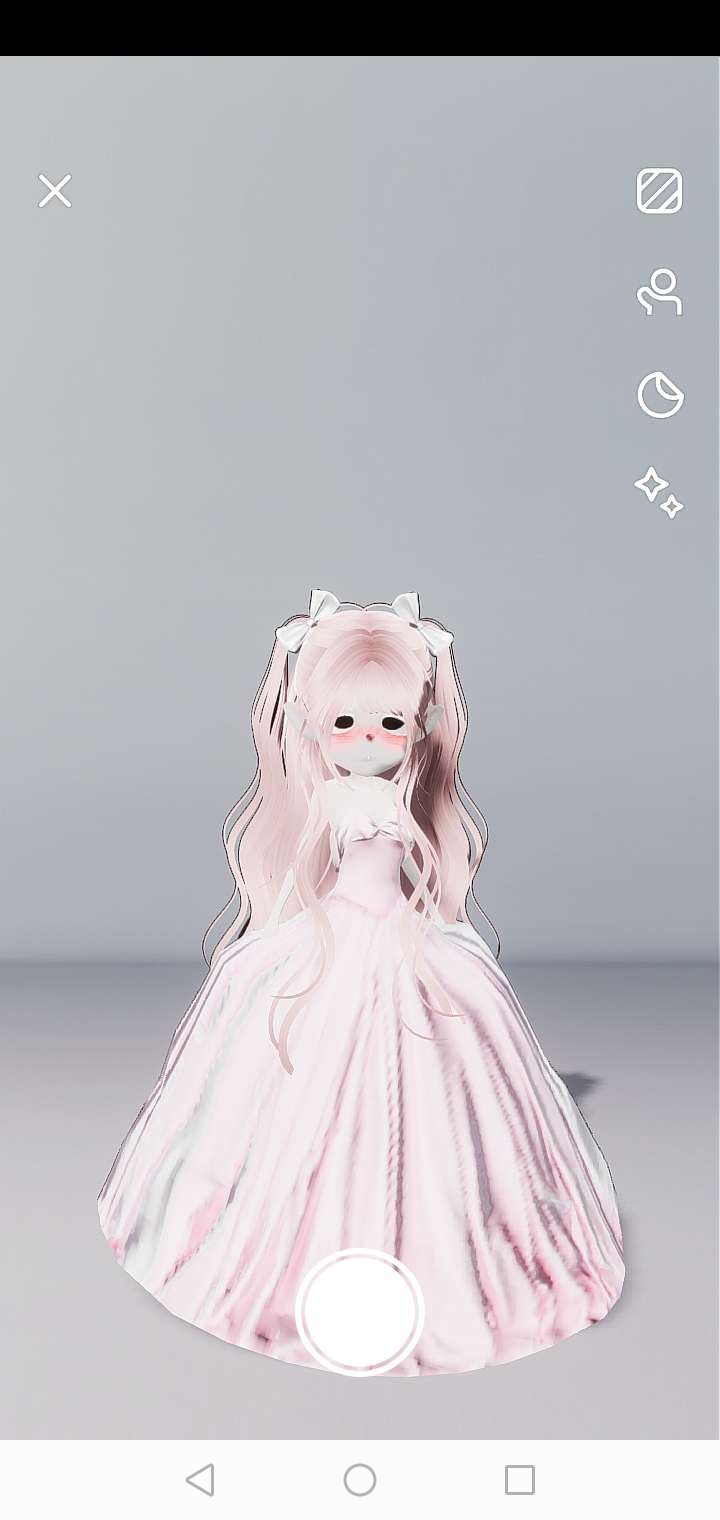This screenshot has height=1520, width=720.
Task: Go back with system back button
Action: click(x=200, y=1479)
